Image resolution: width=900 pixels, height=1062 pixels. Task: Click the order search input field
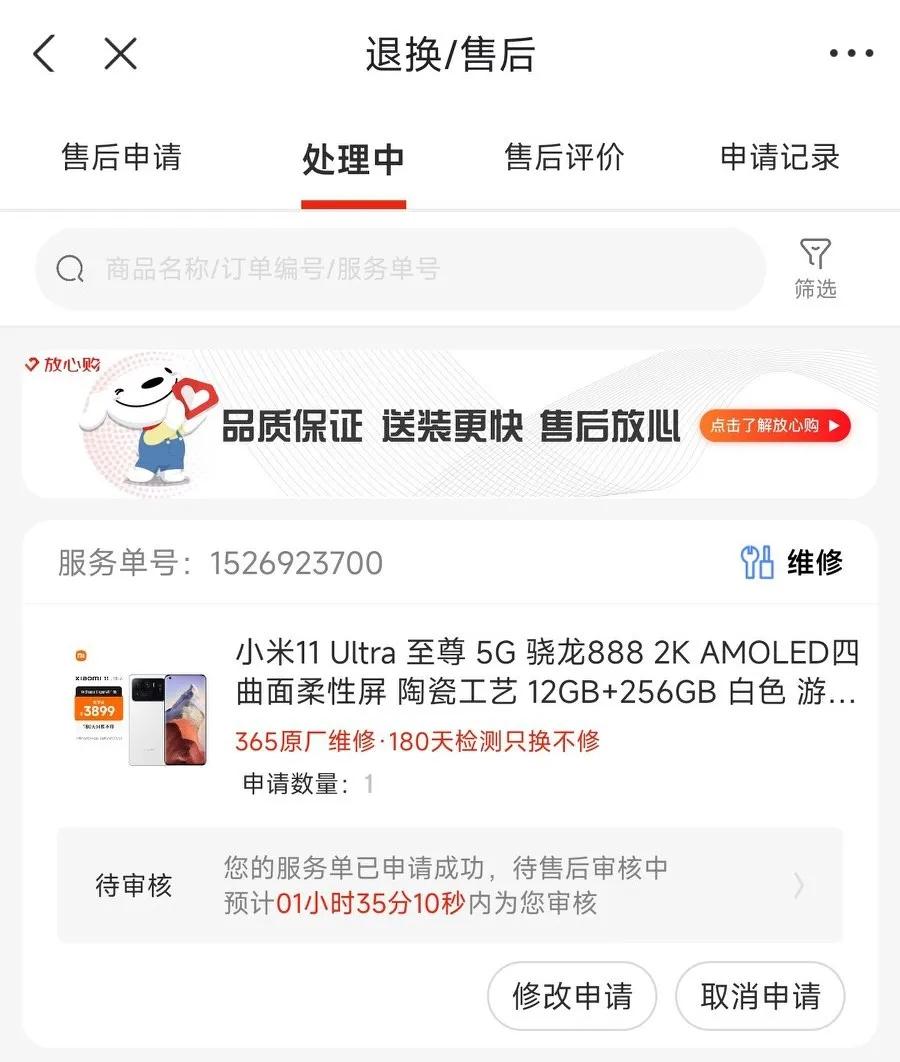[x=400, y=268]
